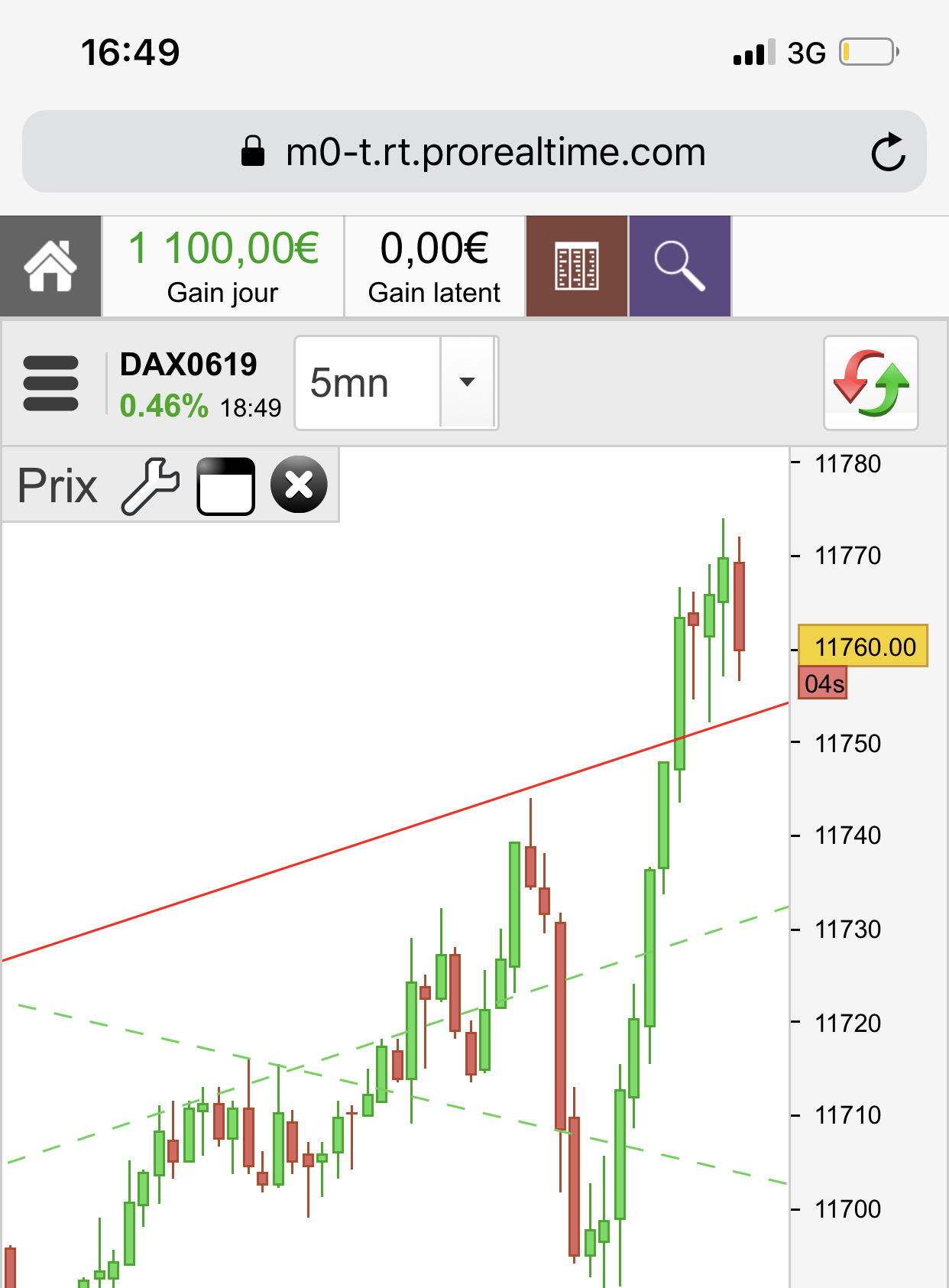Tap the chart window icon
Viewport: 949px width, 1288px height.
point(225,486)
